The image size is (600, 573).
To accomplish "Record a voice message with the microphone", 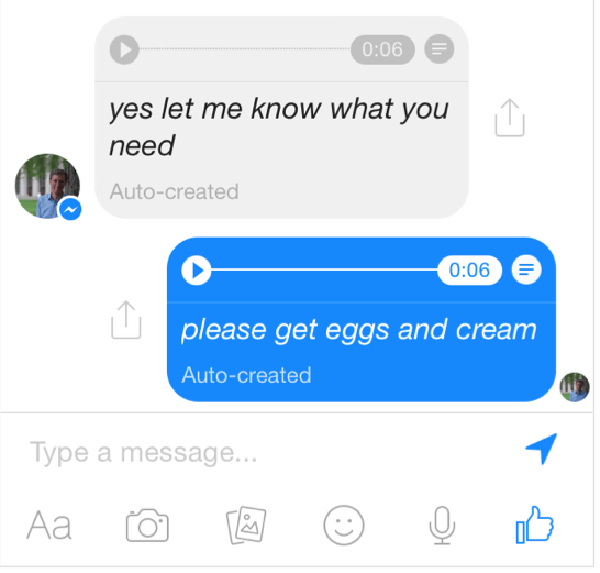I will pos(441,526).
